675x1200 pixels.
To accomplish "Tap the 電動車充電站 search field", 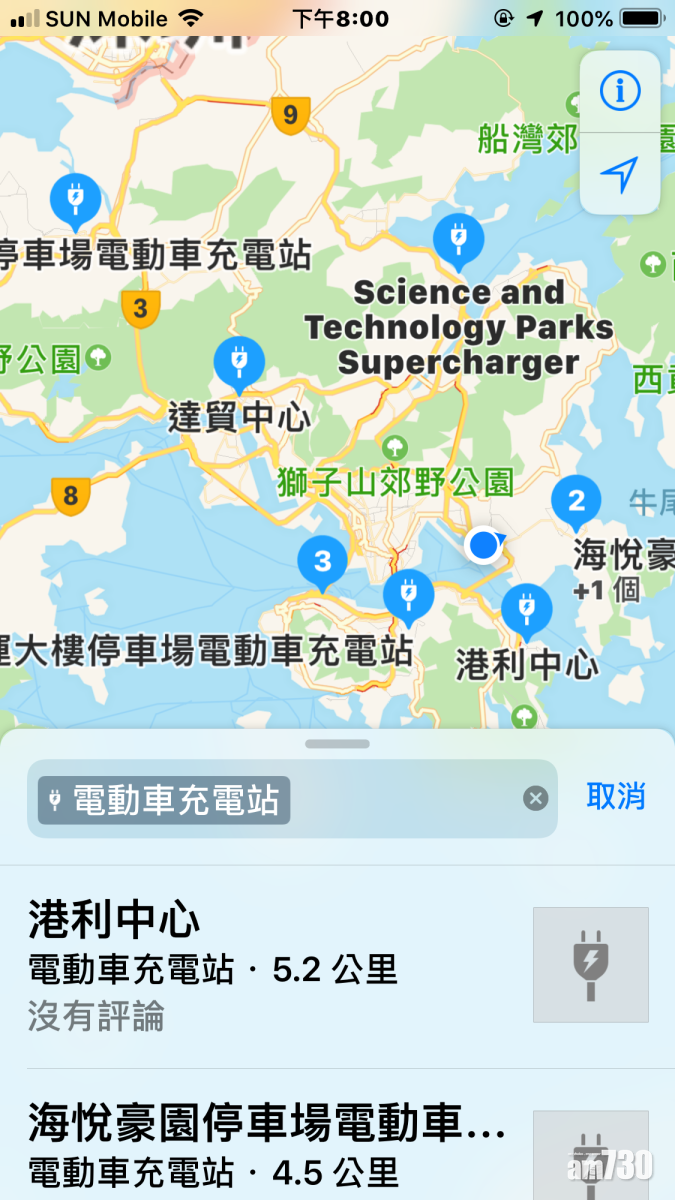I will pyautogui.click(x=300, y=799).
